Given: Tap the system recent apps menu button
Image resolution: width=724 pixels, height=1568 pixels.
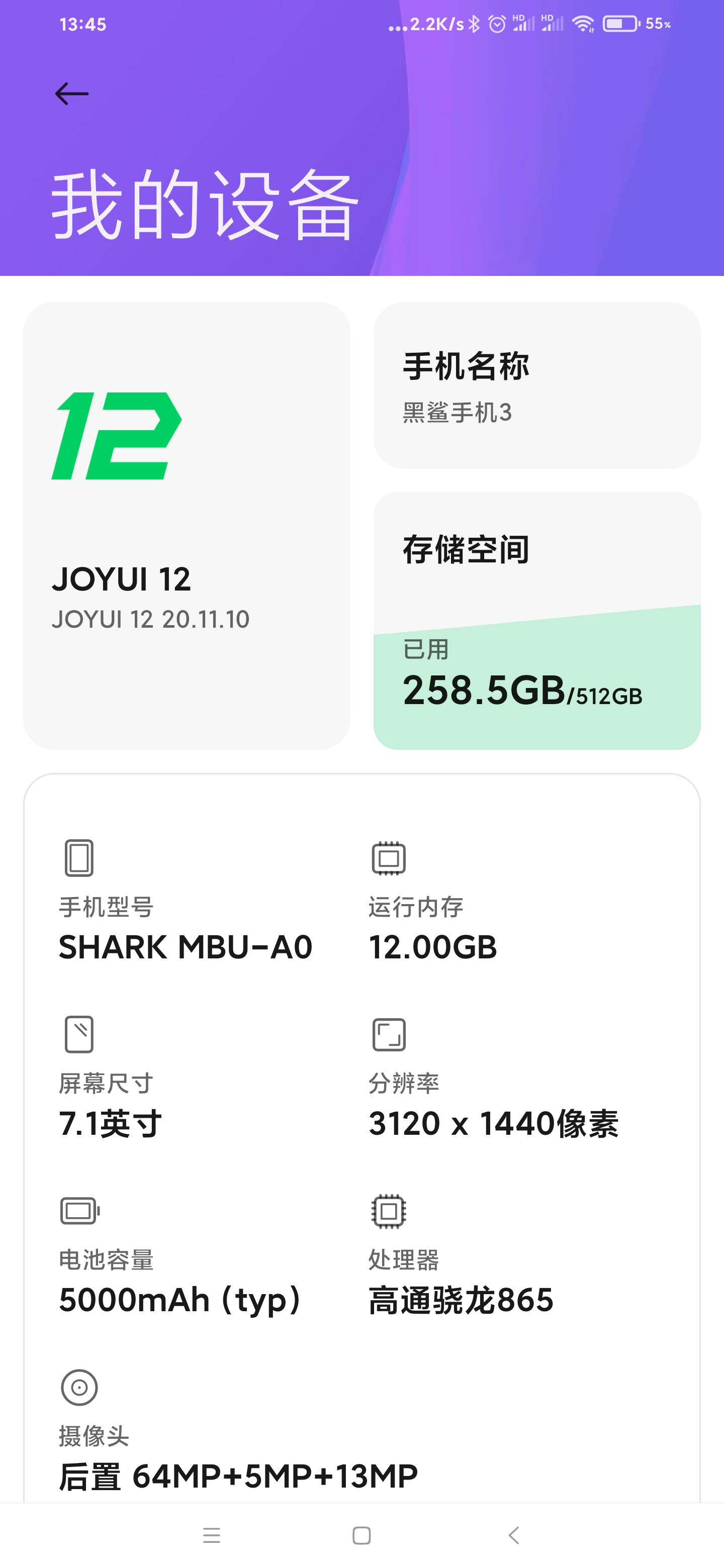Looking at the screenshot, I should [x=212, y=1535].
